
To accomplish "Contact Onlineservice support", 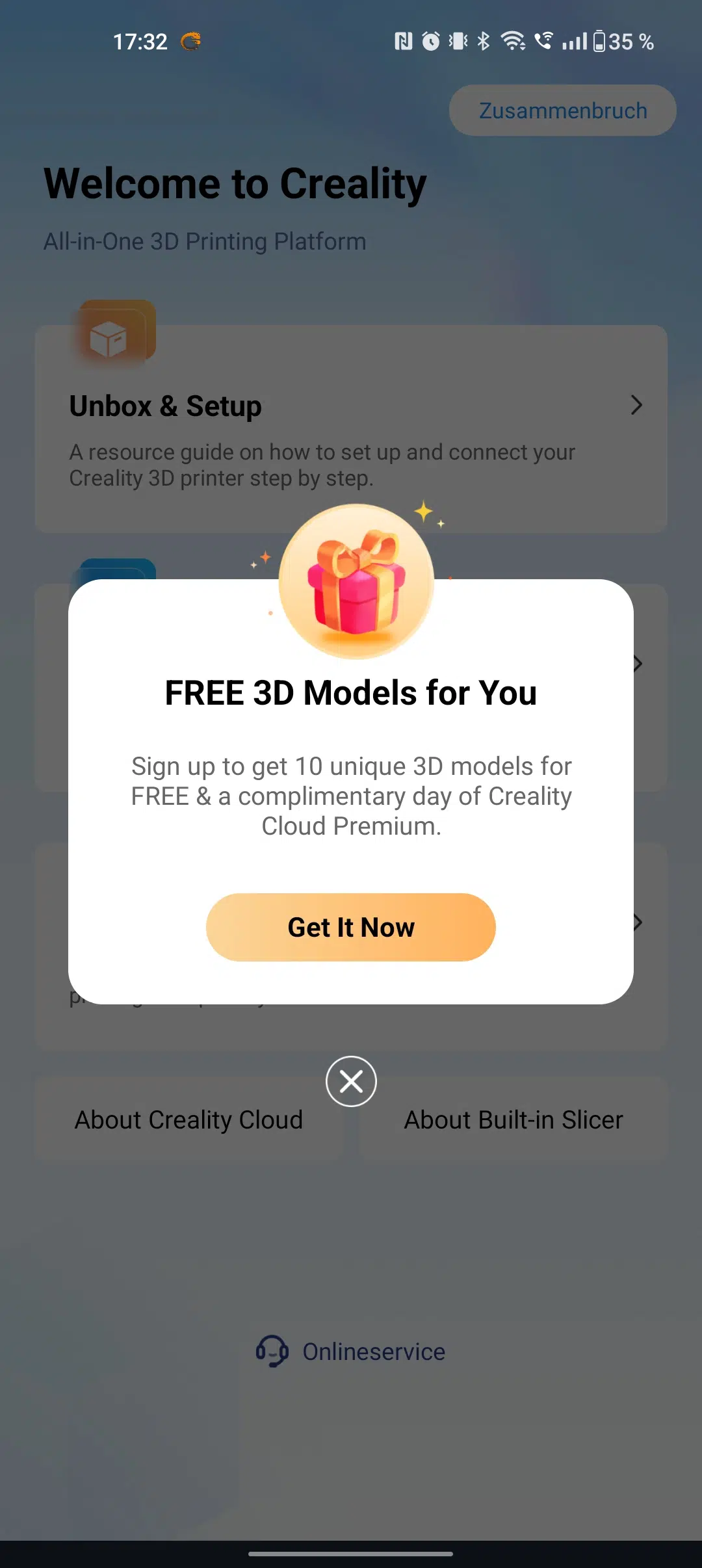I will [x=351, y=1352].
